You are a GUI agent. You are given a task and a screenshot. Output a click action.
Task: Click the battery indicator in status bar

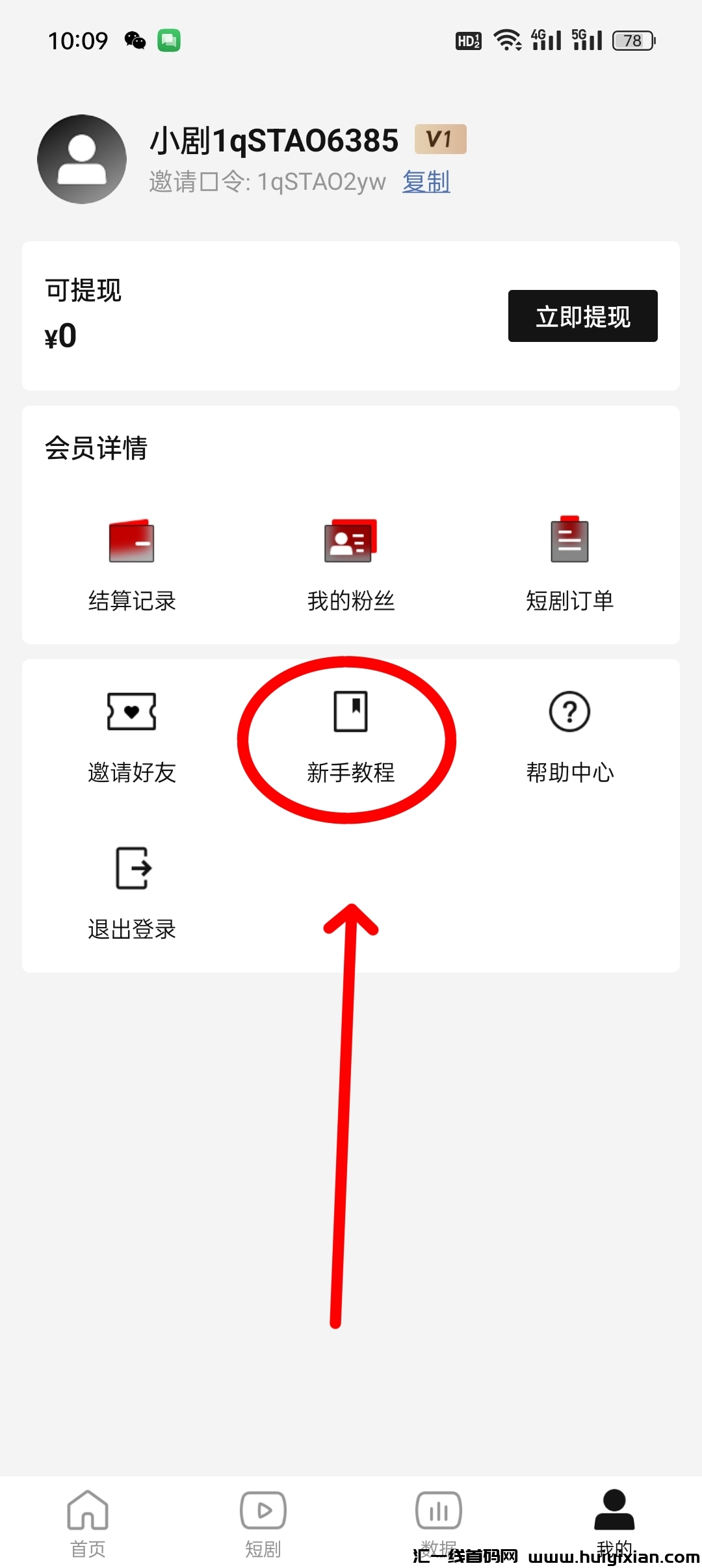[x=632, y=40]
